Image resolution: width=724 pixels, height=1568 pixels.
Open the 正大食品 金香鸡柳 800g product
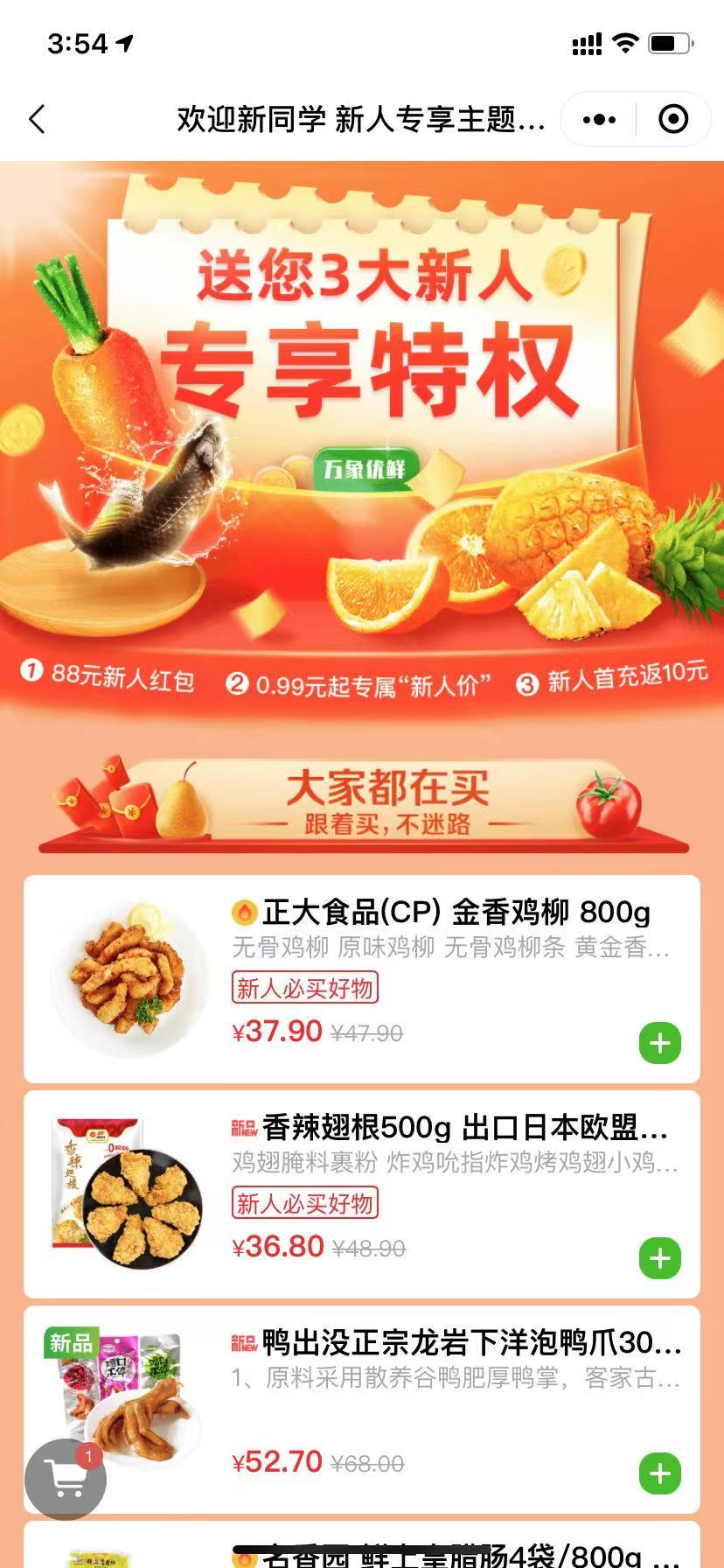coord(441,913)
